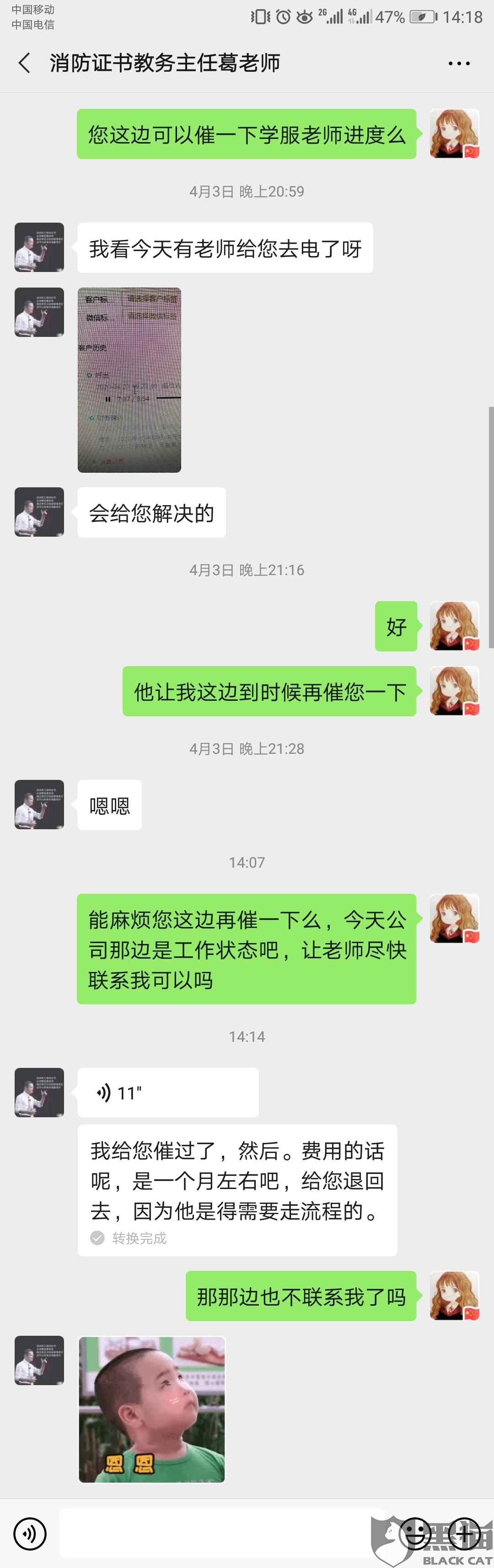The width and height of the screenshot is (494, 1568).
Task: Open the screenshot photo sent by teacher
Action: pyautogui.click(x=129, y=380)
